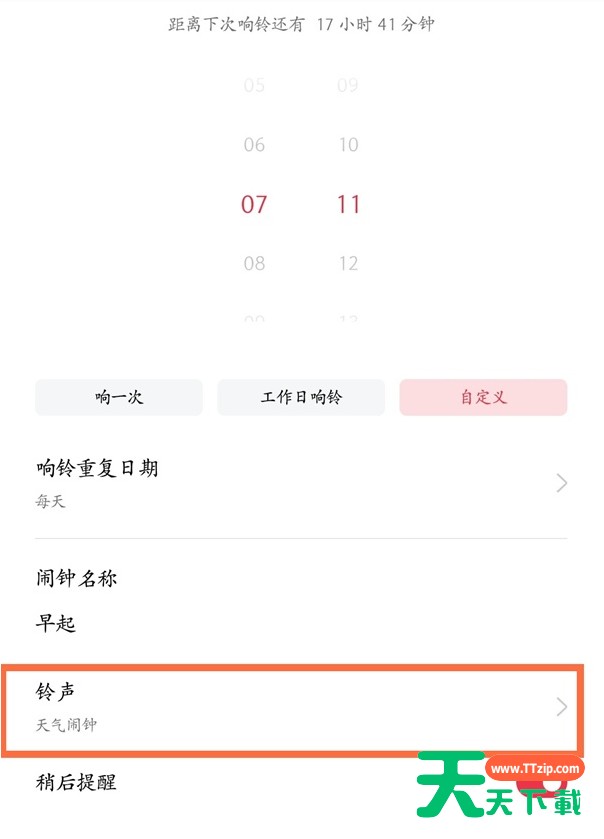This screenshot has width=604, height=839.
Task: Set minutes to 12 in the wheel
Action: coord(347,264)
